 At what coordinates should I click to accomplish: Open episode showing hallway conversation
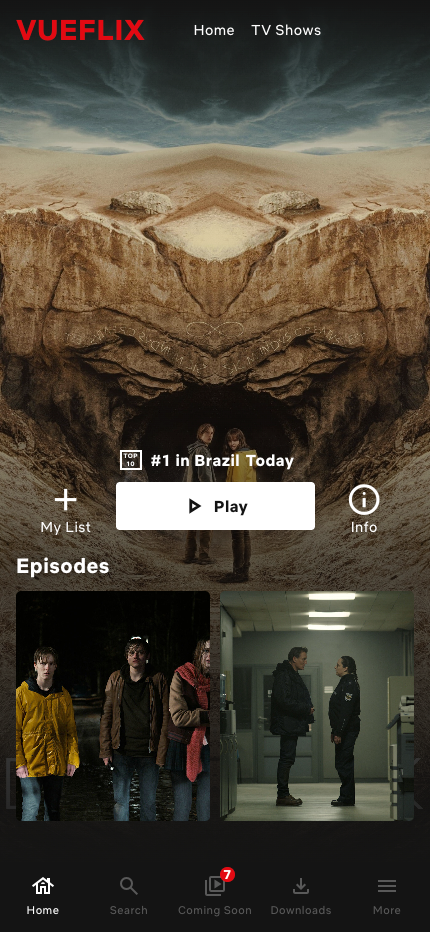pos(317,706)
